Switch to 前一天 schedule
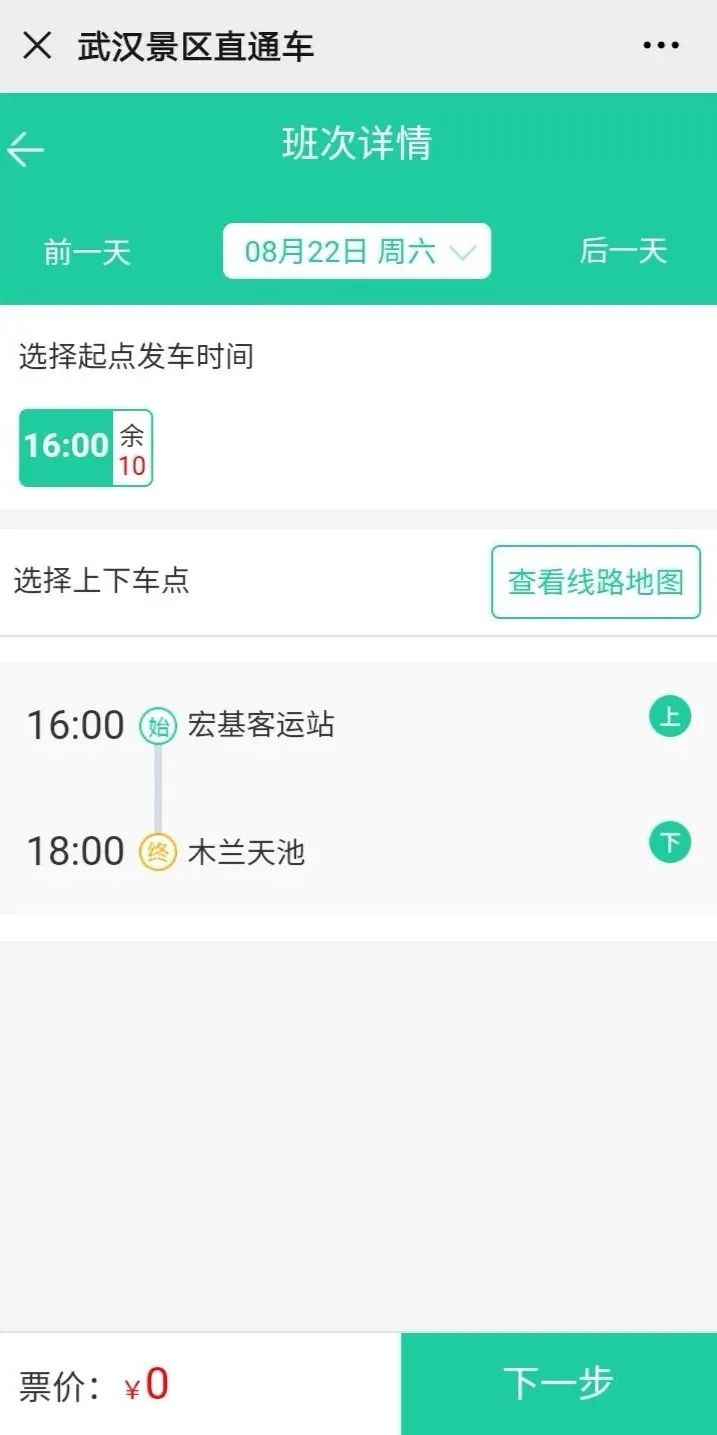This screenshot has width=717, height=1435. (87, 251)
